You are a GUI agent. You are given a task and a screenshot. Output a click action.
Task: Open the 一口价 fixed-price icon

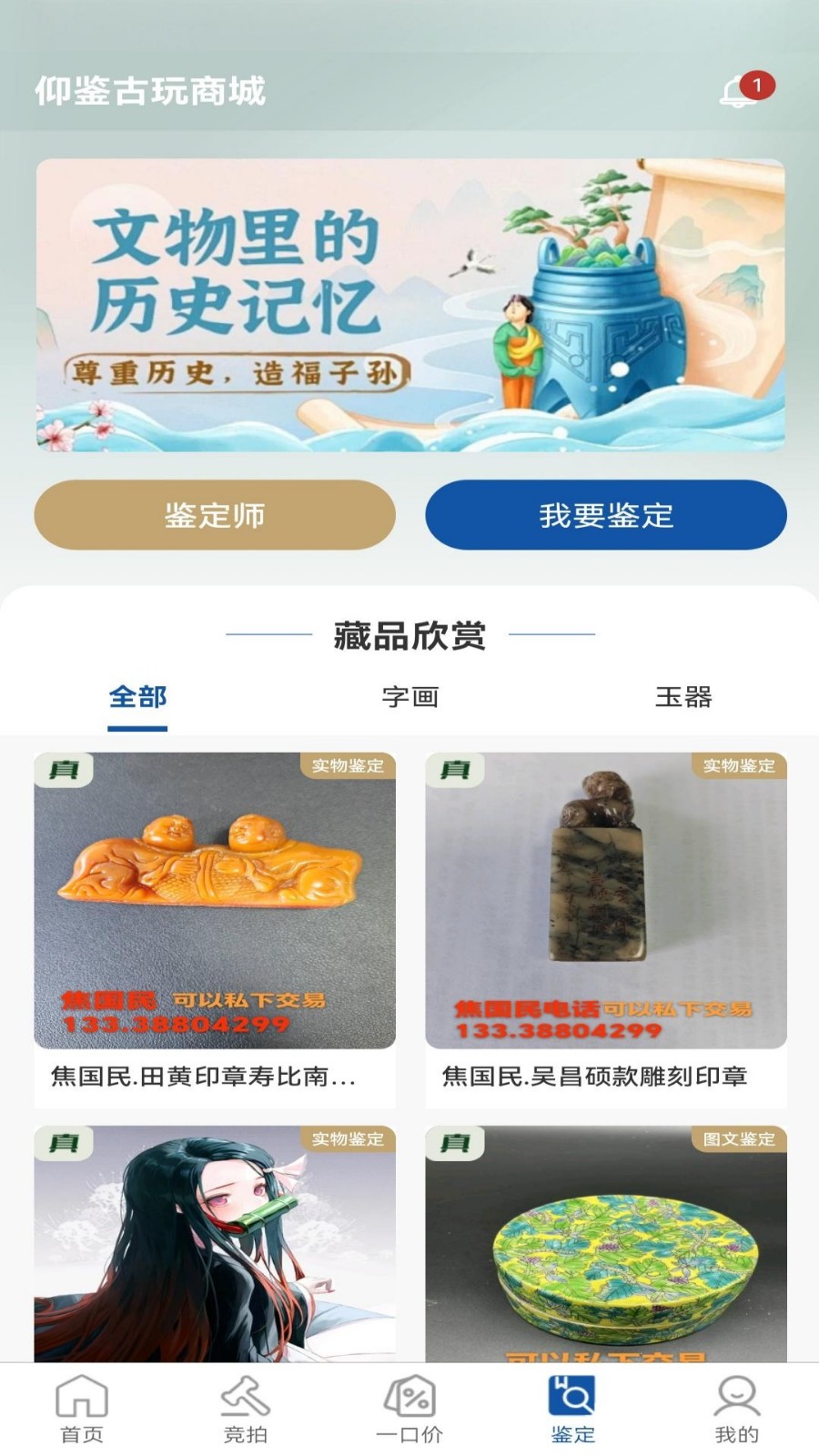coord(409,1406)
